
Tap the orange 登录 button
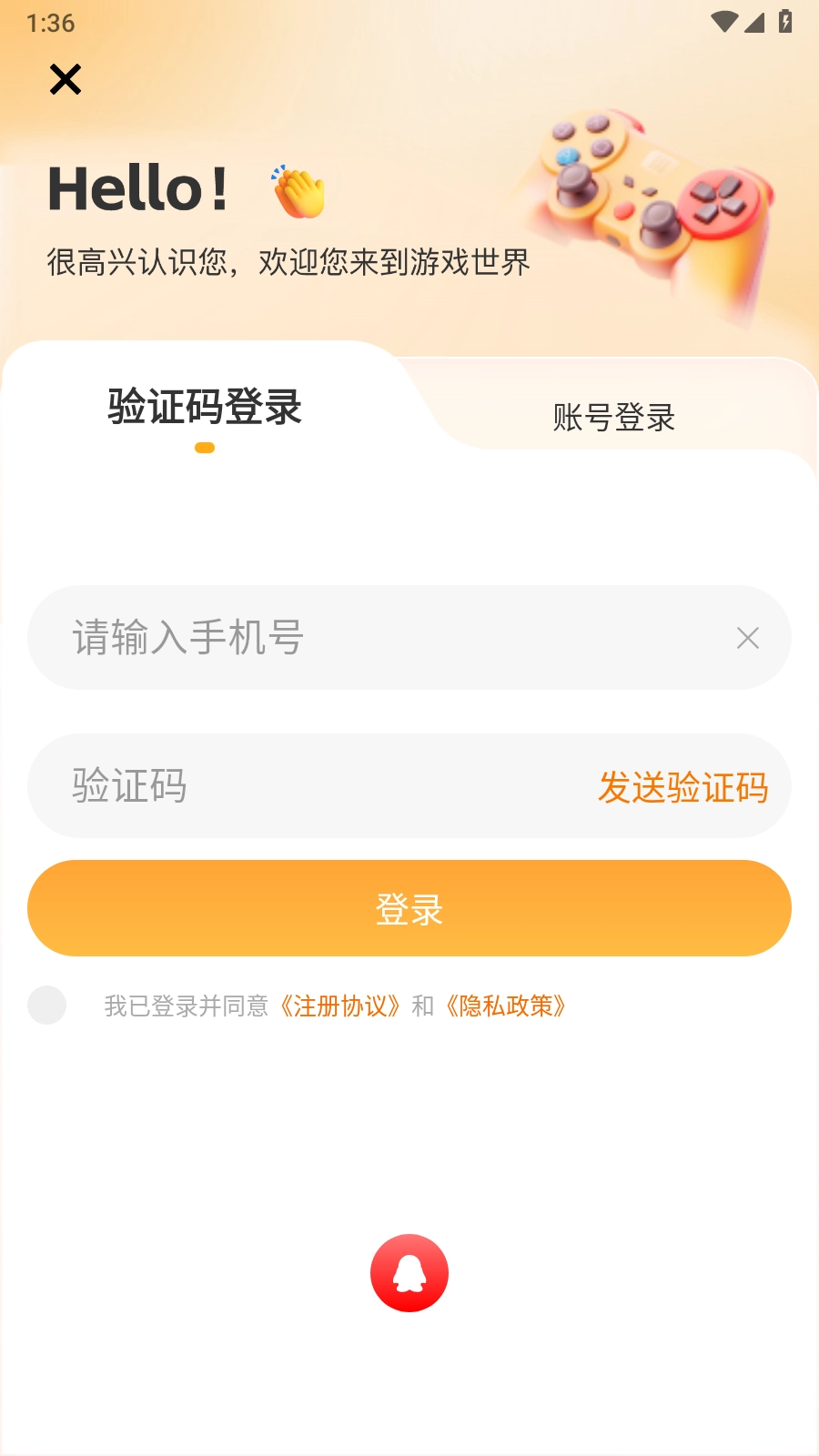click(409, 908)
